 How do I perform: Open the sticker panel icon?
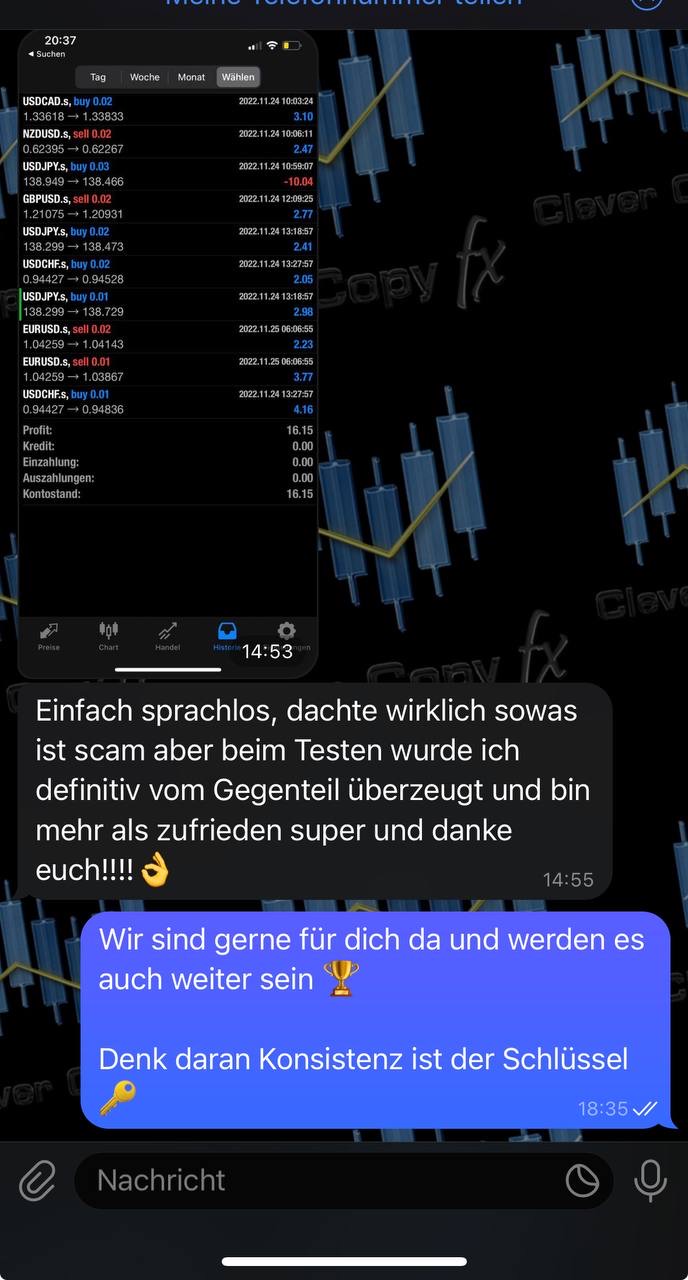(582, 1181)
